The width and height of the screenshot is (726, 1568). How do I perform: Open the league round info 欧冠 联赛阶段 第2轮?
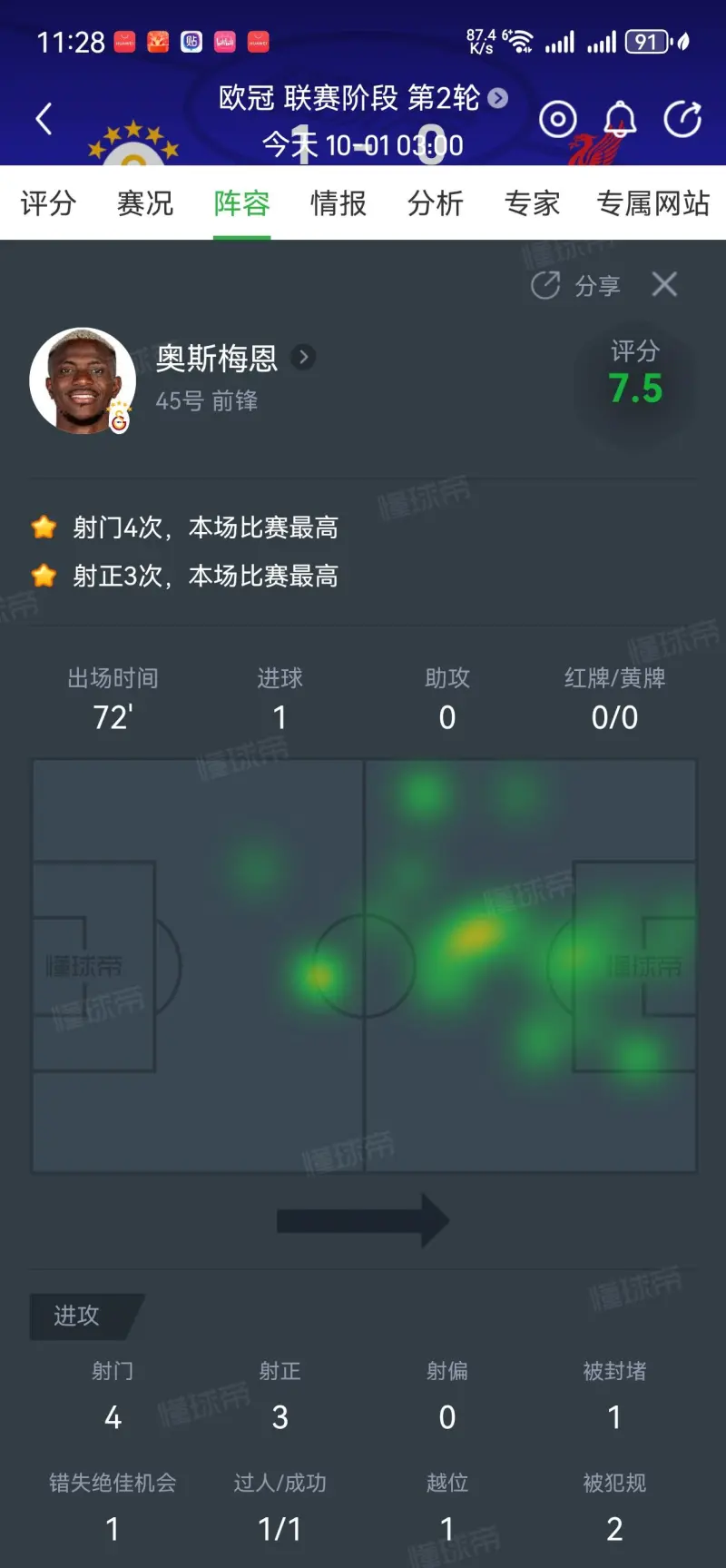(x=362, y=98)
